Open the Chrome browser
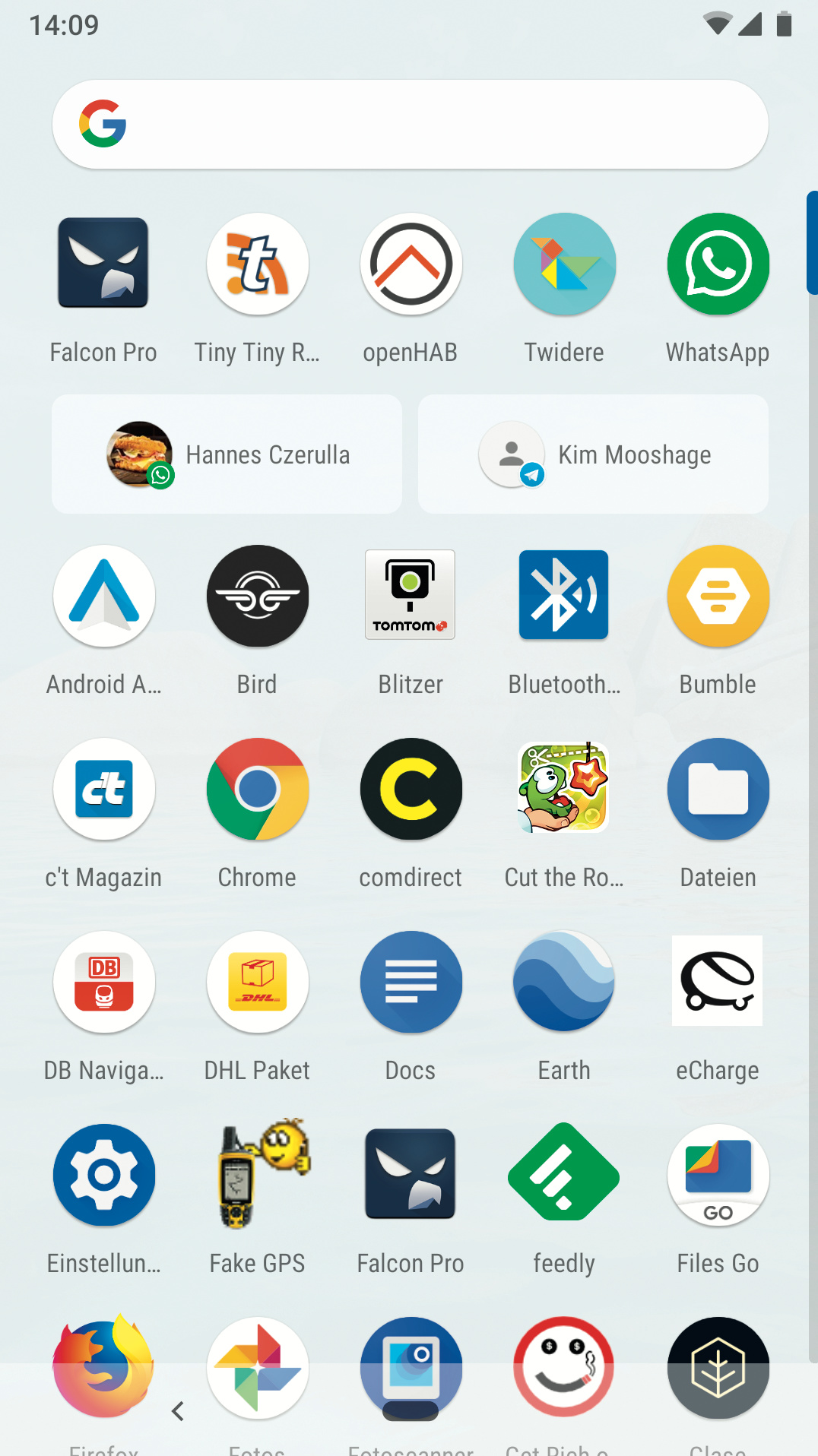Viewport: 818px width, 1456px height. [x=257, y=790]
